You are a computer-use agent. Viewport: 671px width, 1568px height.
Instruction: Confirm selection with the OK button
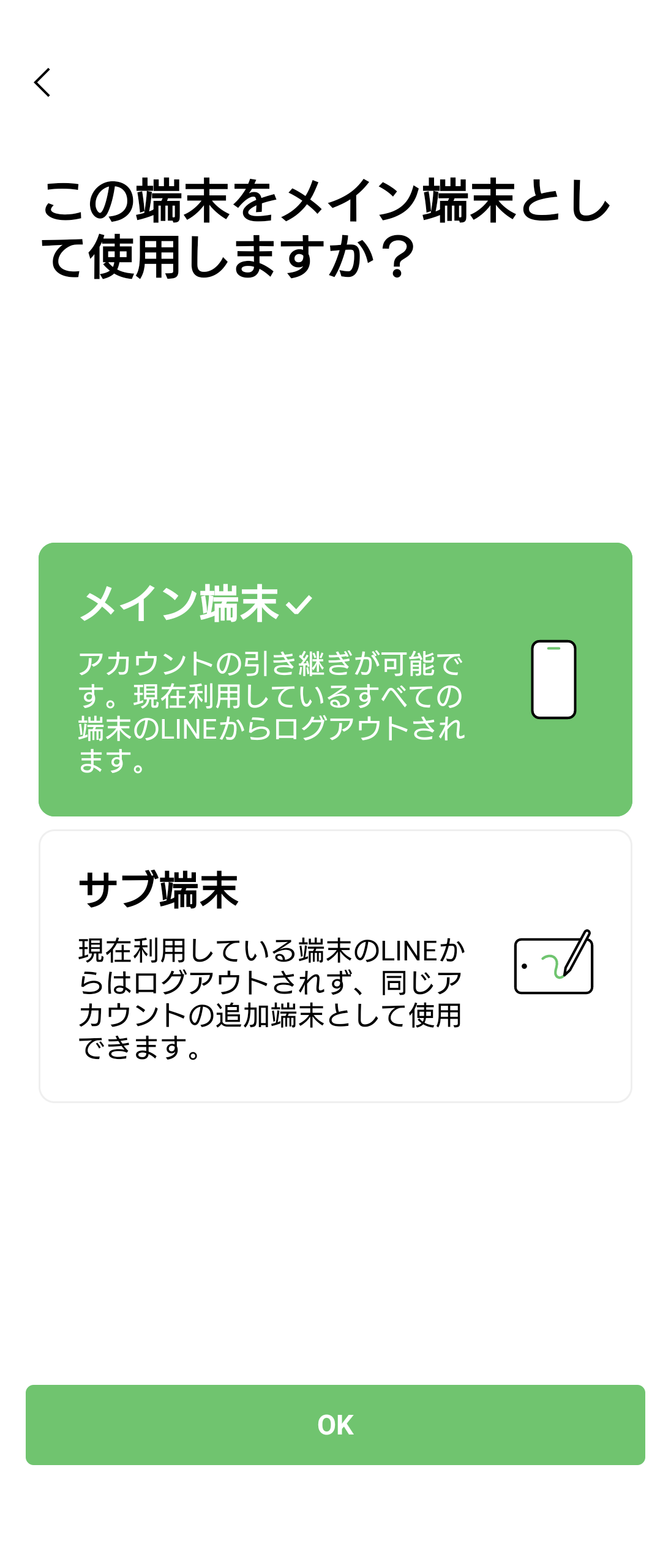tap(335, 1424)
